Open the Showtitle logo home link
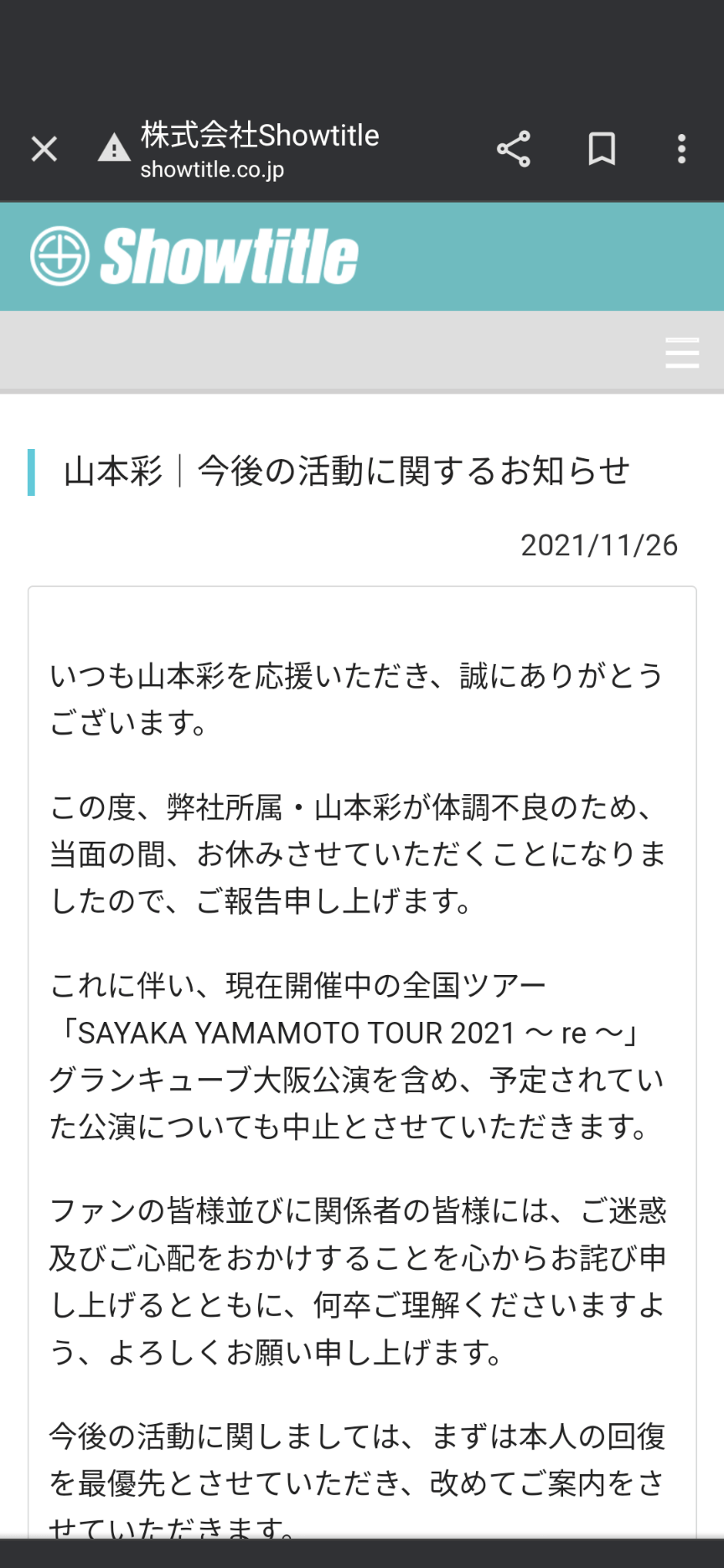 click(x=194, y=256)
